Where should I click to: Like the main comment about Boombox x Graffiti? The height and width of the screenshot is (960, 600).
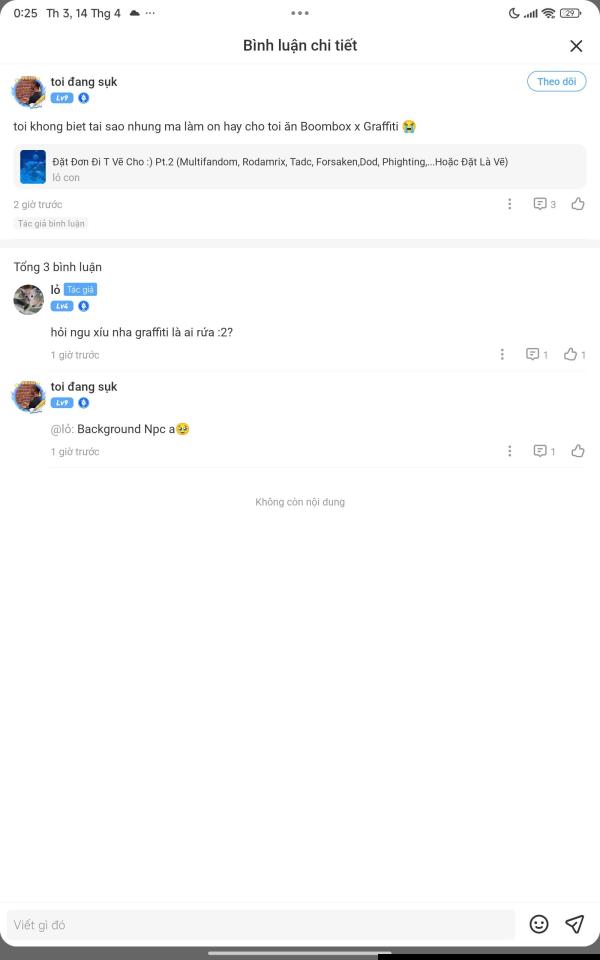click(x=578, y=204)
